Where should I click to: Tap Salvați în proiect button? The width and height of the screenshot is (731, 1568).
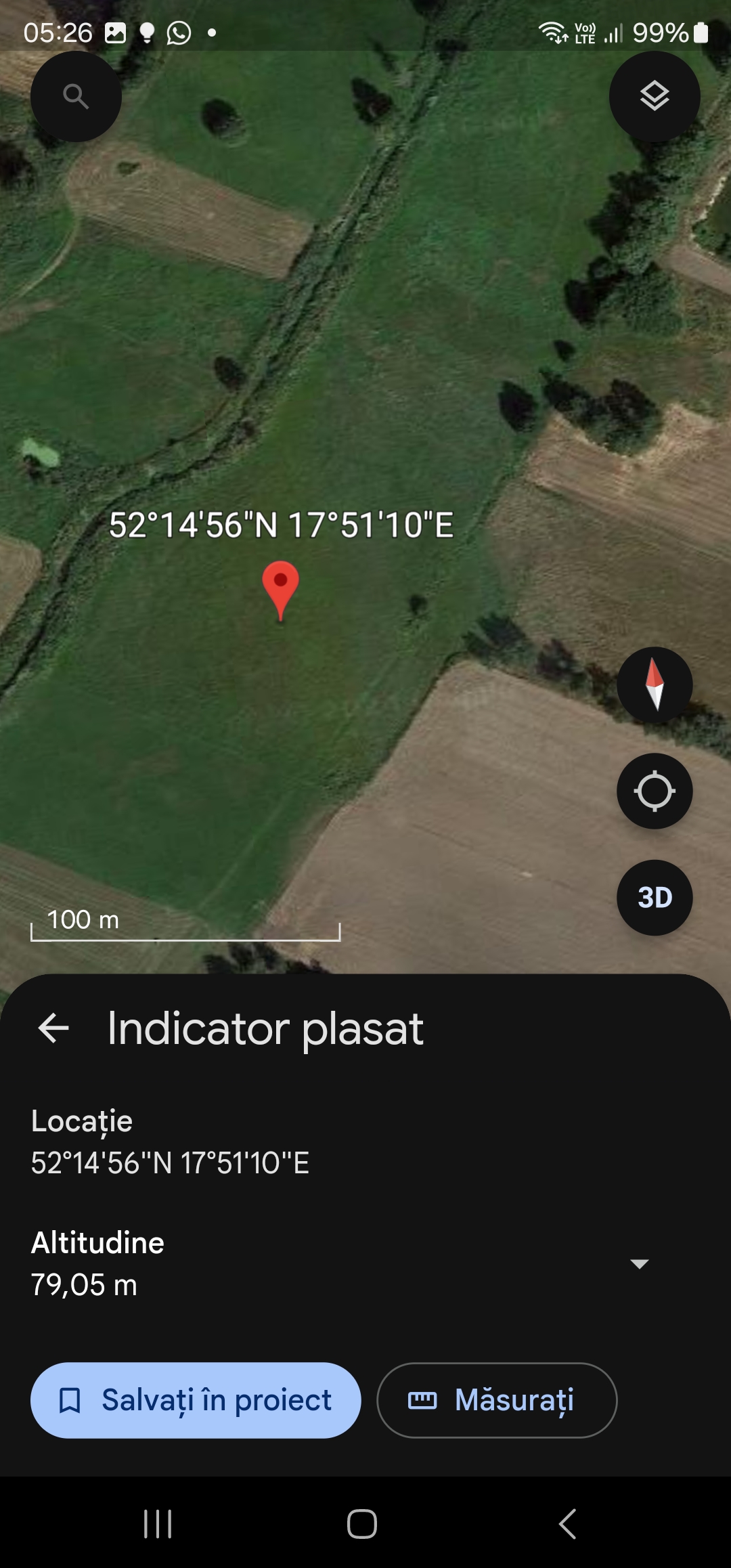click(x=196, y=1400)
